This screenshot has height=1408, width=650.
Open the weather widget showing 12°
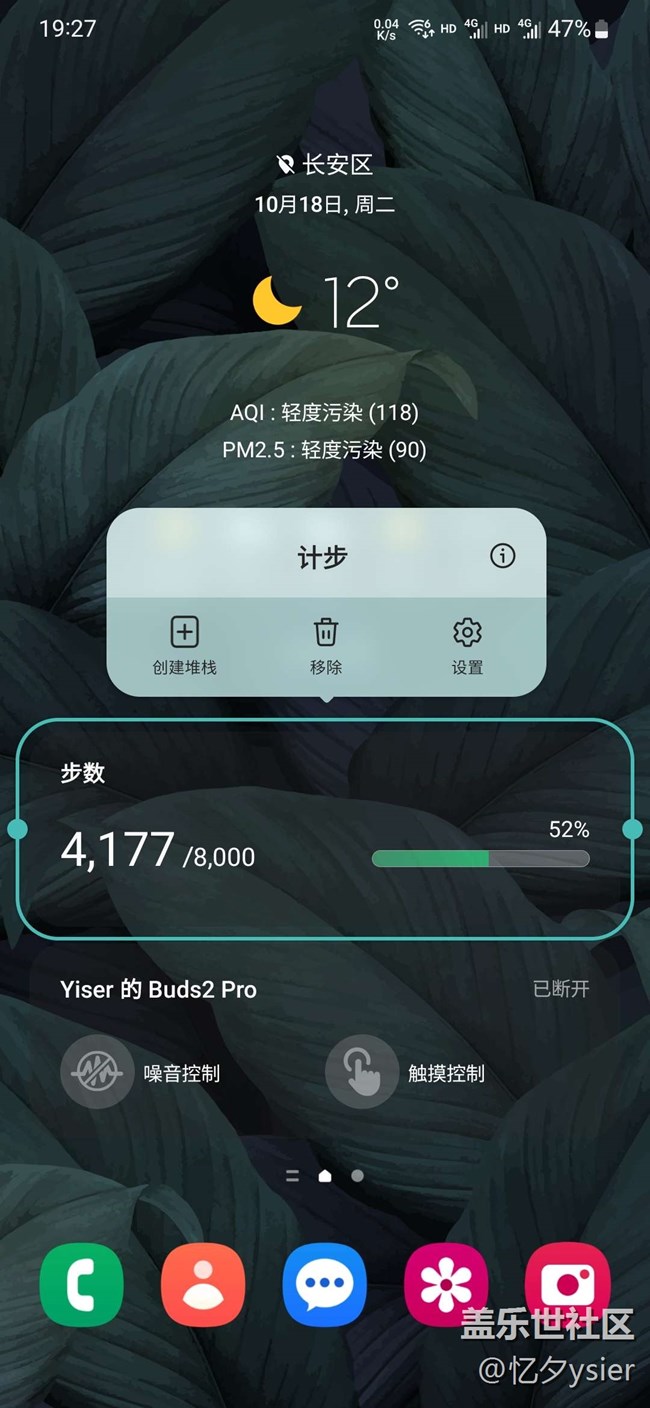tap(325, 300)
